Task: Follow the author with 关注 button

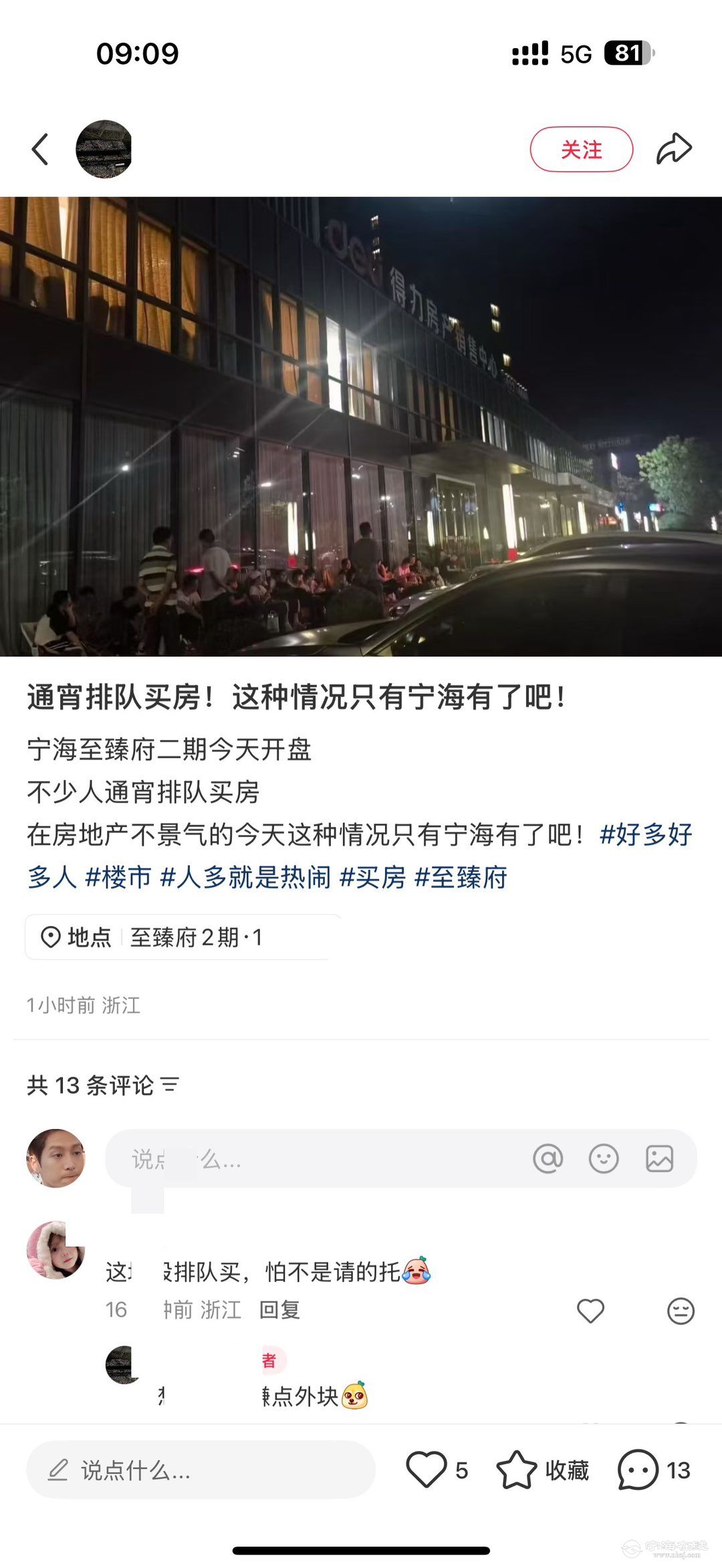Action: (x=581, y=149)
